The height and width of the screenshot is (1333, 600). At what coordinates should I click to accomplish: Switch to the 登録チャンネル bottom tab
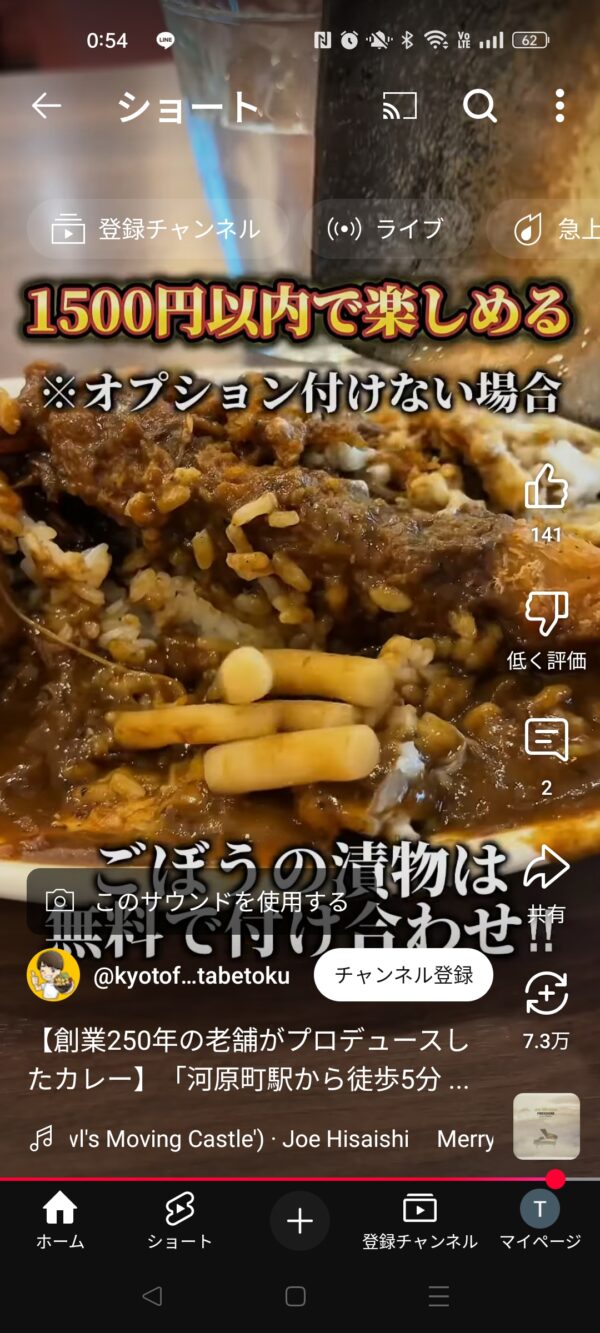point(420,1221)
